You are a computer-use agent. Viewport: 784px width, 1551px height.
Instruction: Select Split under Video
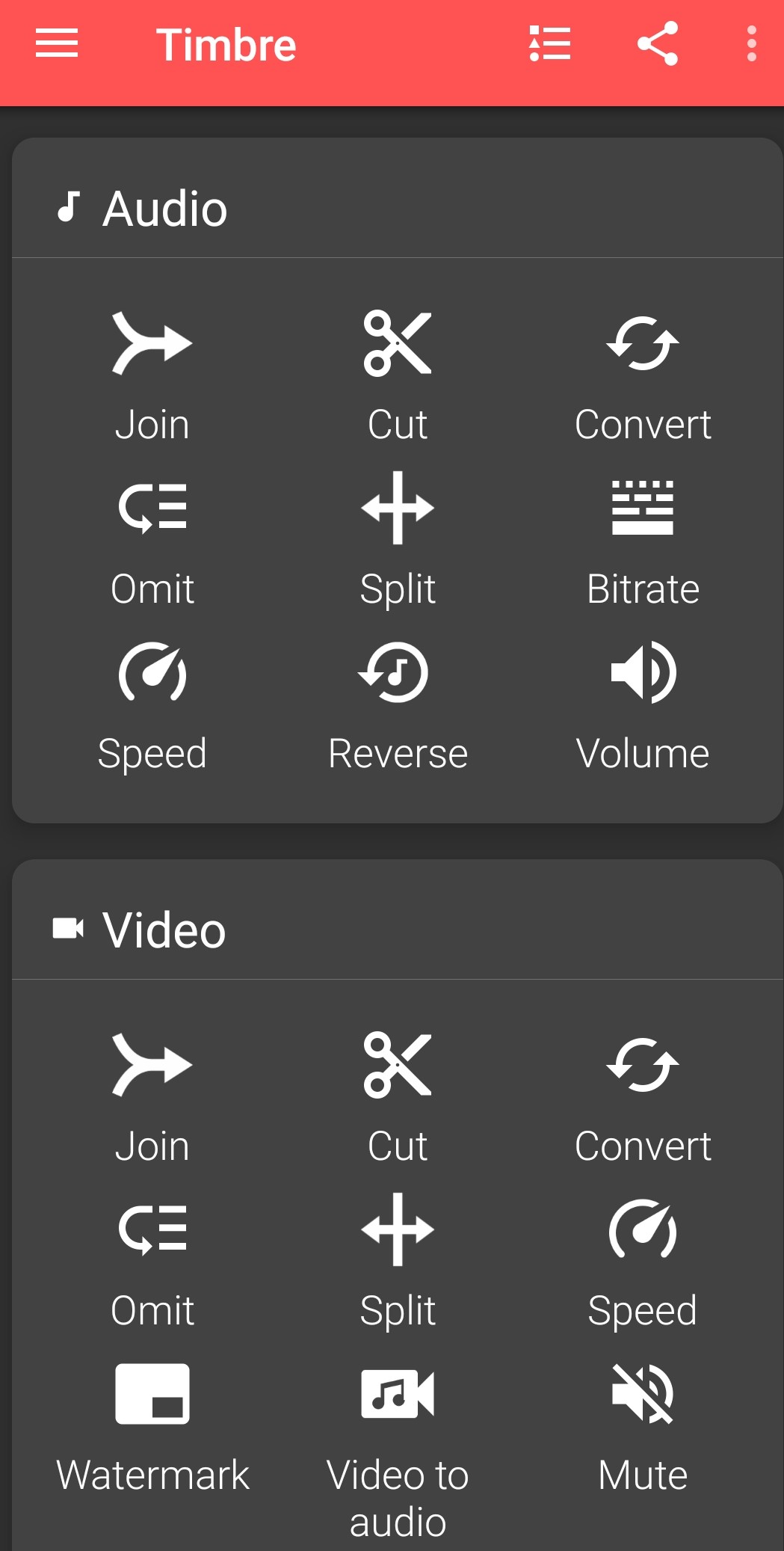[398, 1260]
